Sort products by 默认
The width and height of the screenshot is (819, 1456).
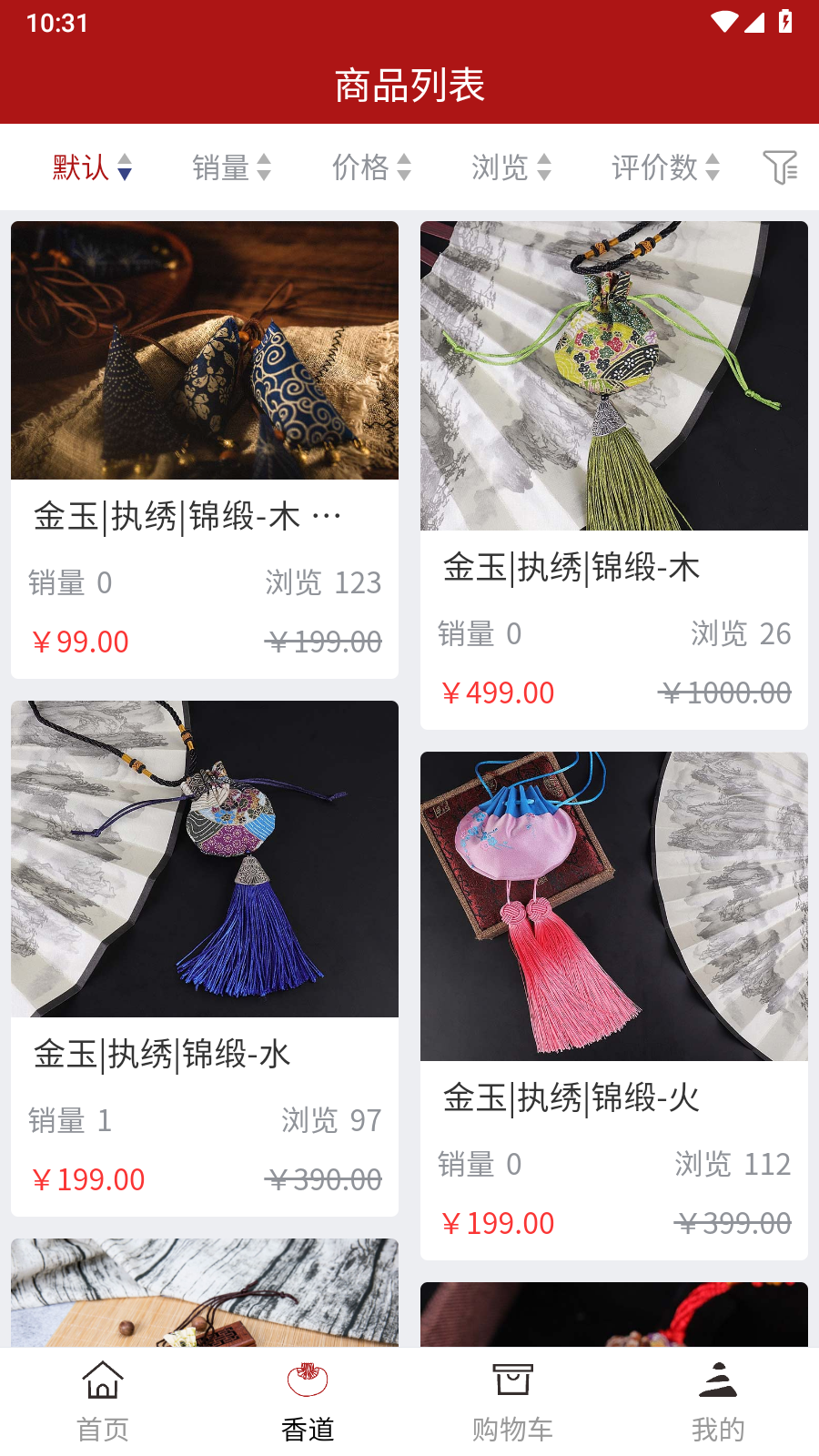(92, 167)
